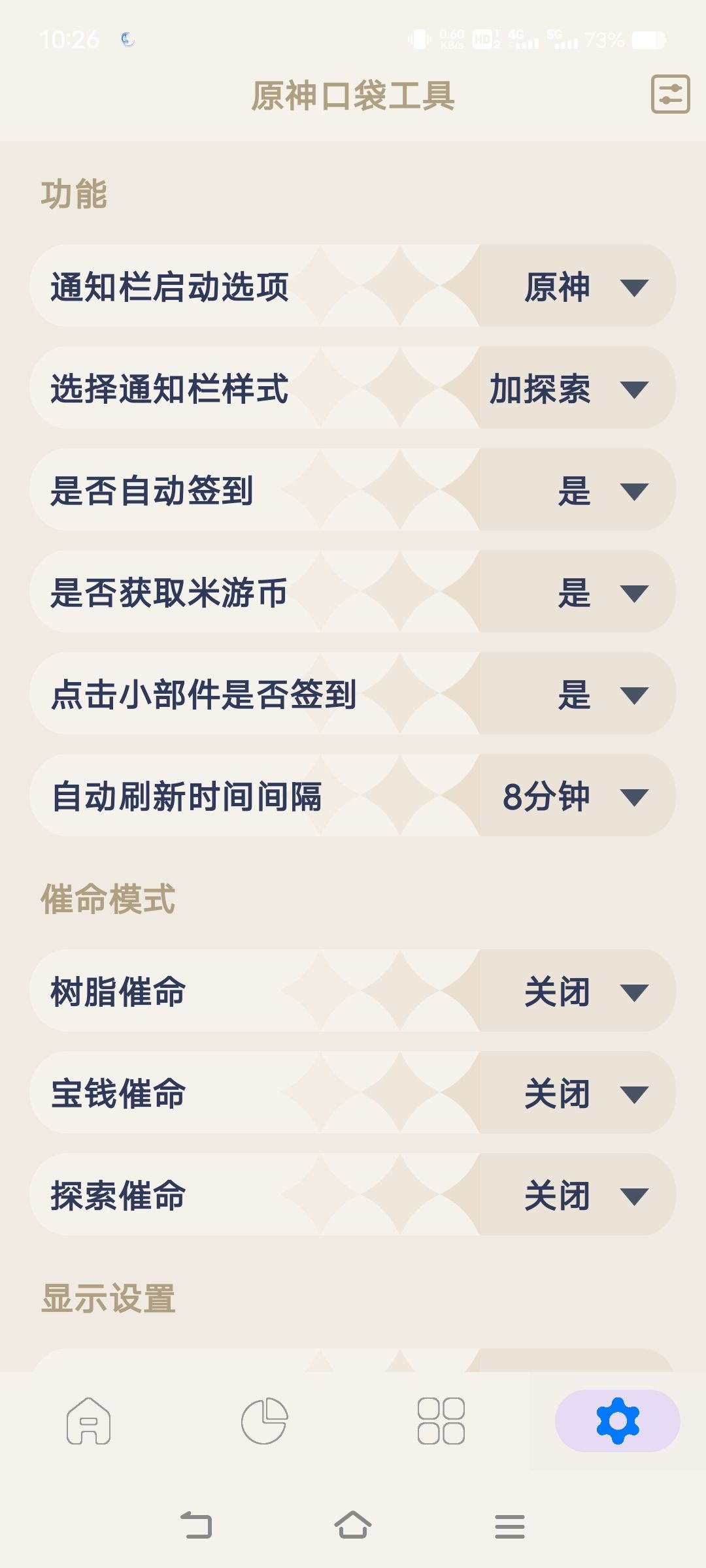The width and height of the screenshot is (706, 1568).
Task: Open the 选择通知栏样式 dropdown
Action: (x=632, y=391)
